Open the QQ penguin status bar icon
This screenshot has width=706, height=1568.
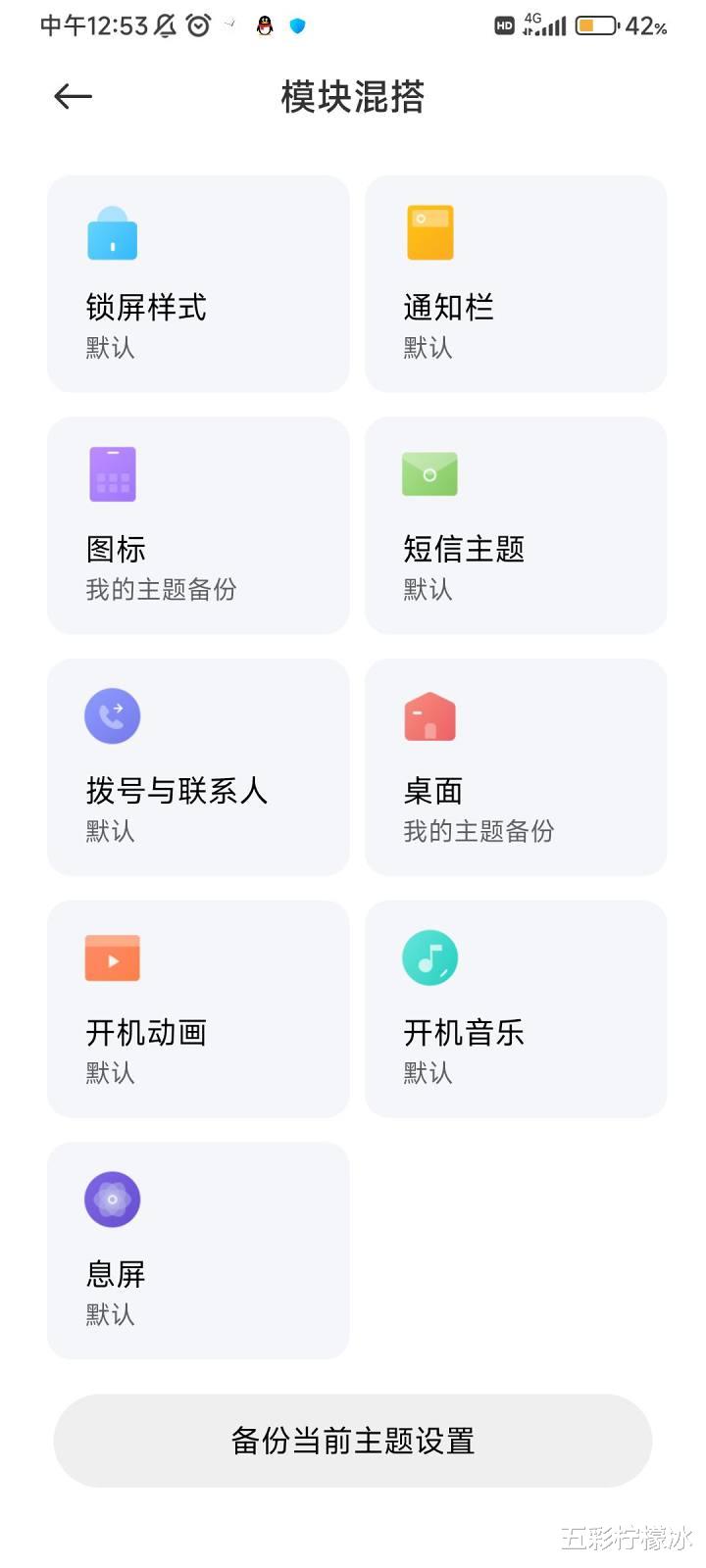click(263, 25)
